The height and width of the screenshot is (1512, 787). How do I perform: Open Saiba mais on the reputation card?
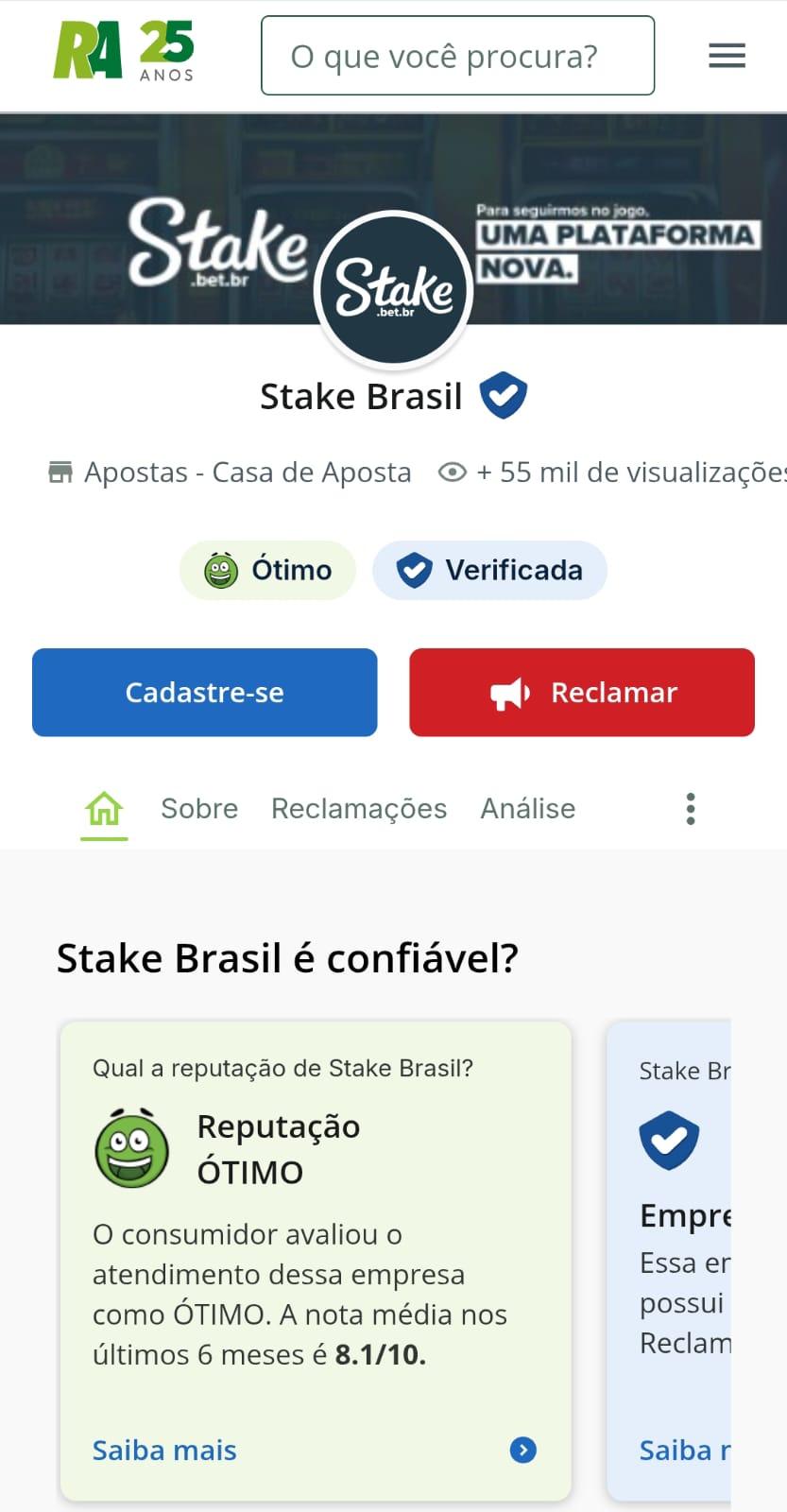click(163, 1450)
